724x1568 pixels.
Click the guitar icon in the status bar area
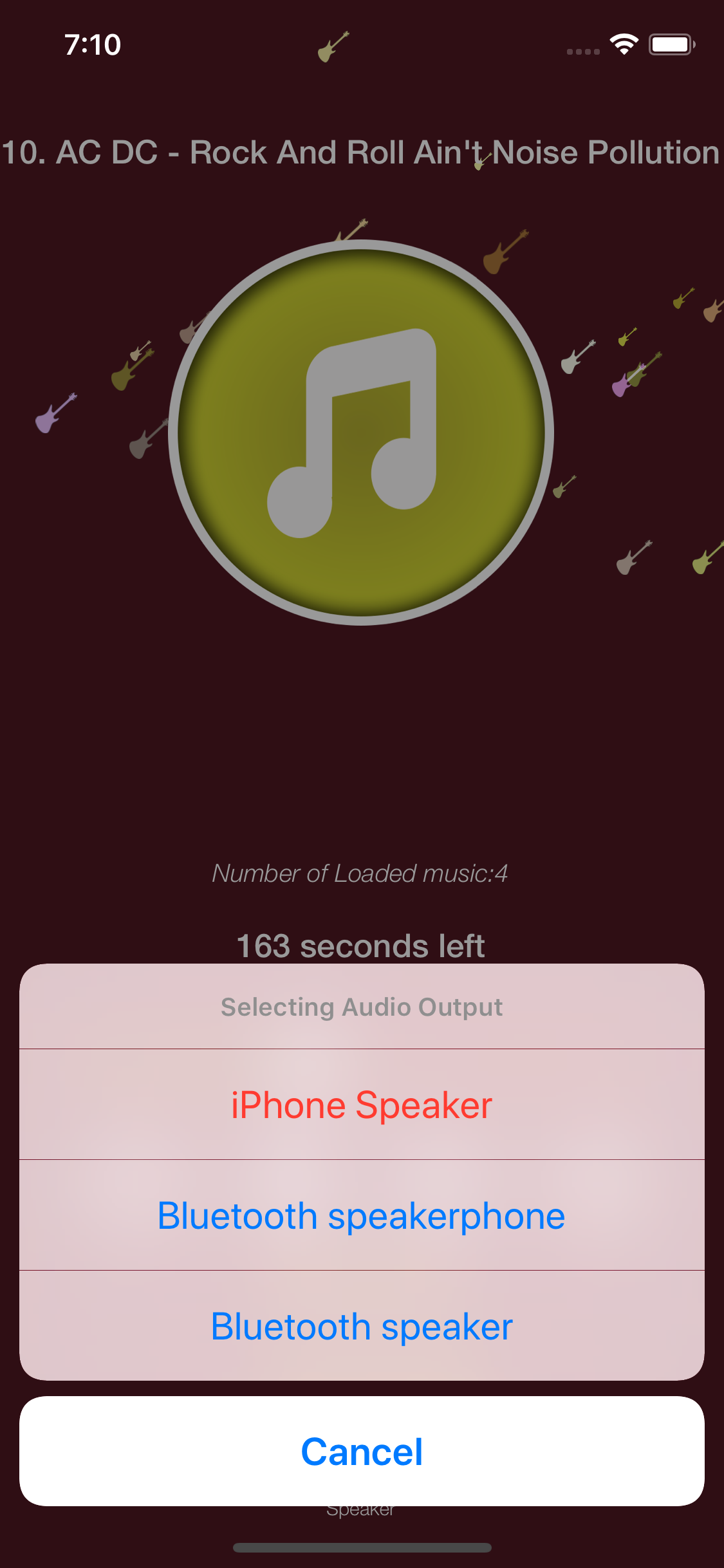(328, 51)
